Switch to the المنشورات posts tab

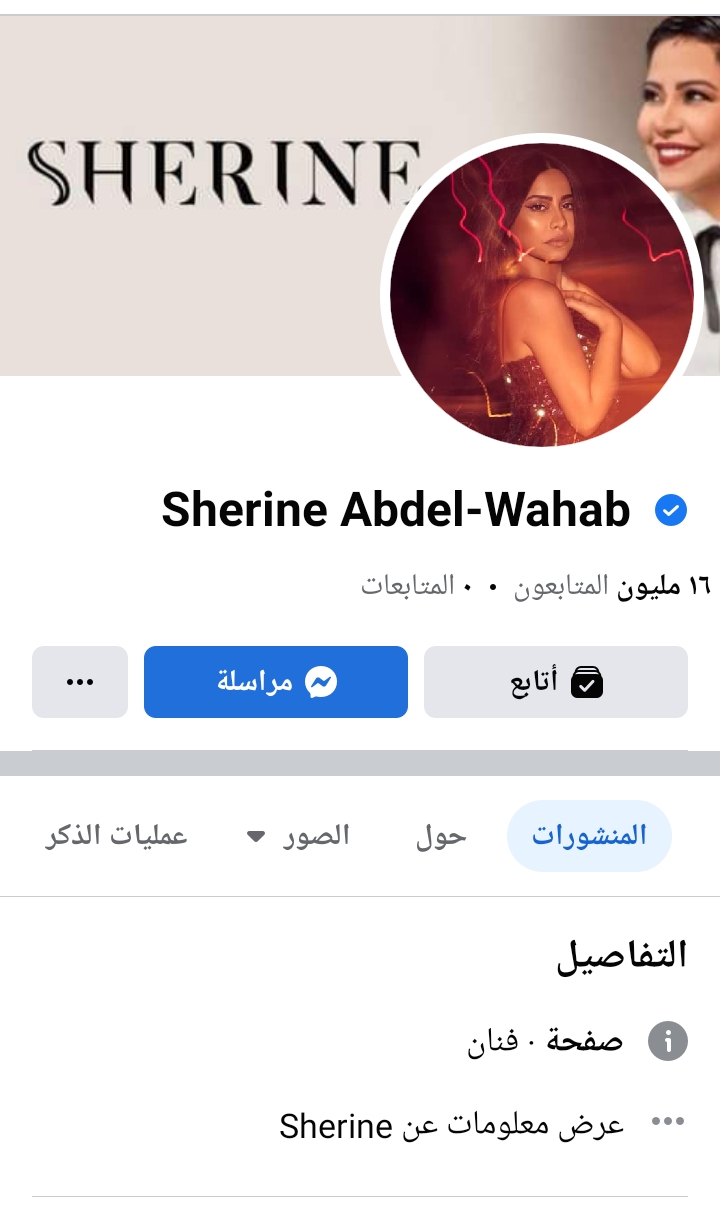[589, 835]
